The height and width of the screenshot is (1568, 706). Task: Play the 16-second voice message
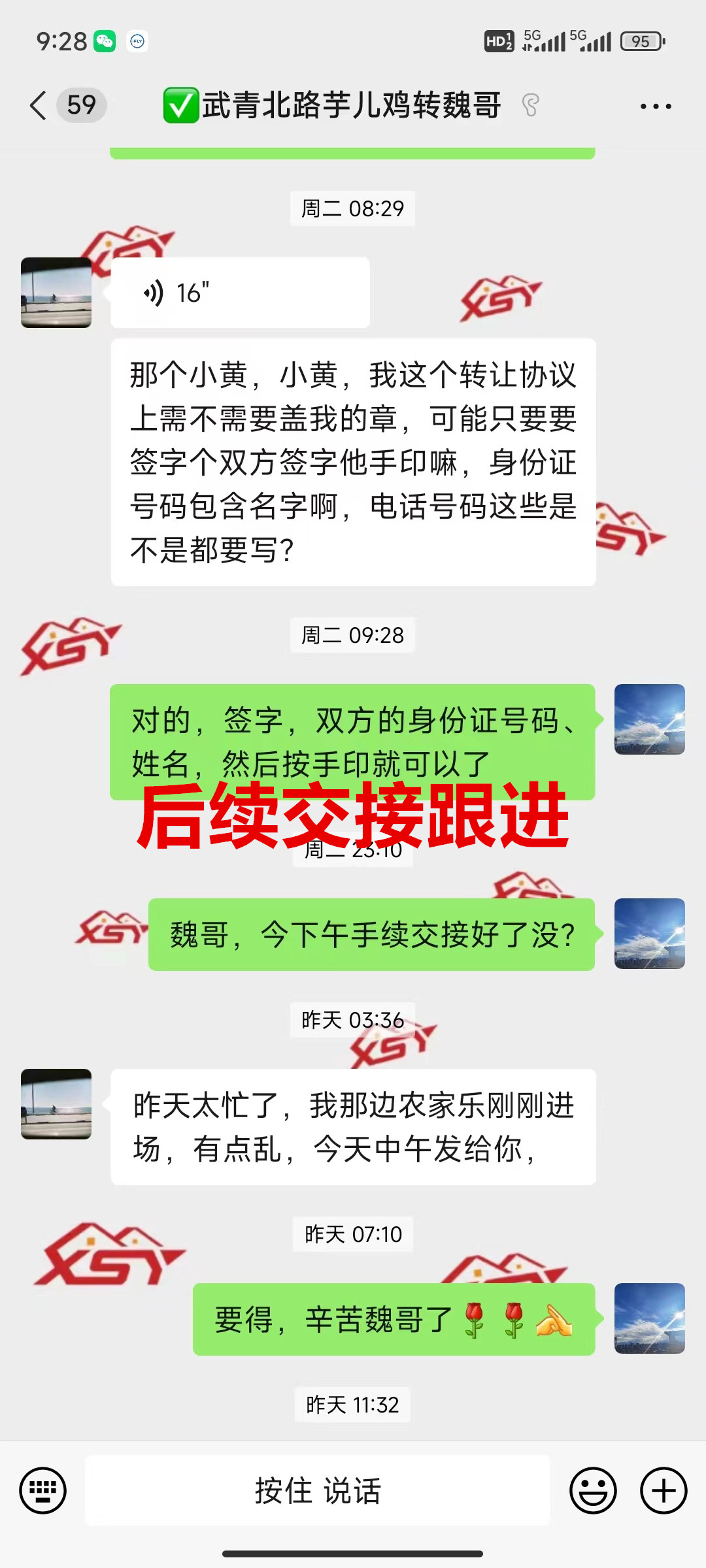coord(239,293)
